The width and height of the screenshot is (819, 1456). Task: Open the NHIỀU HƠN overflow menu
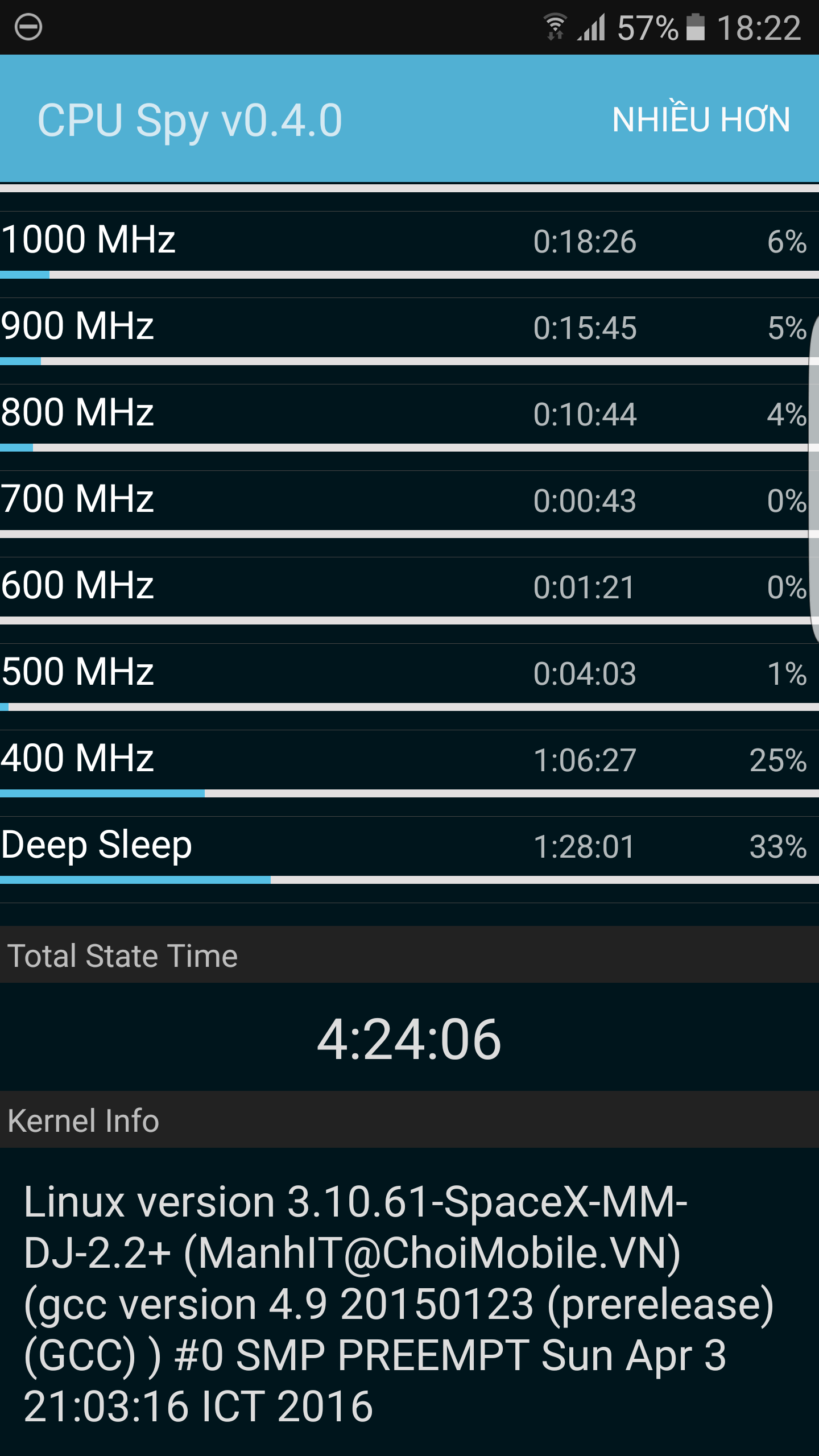pos(701,118)
